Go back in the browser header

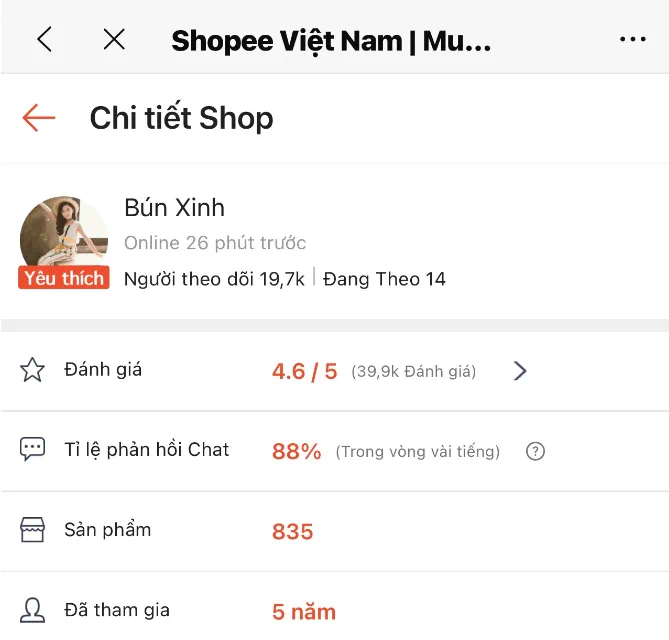tap(44, 40)
